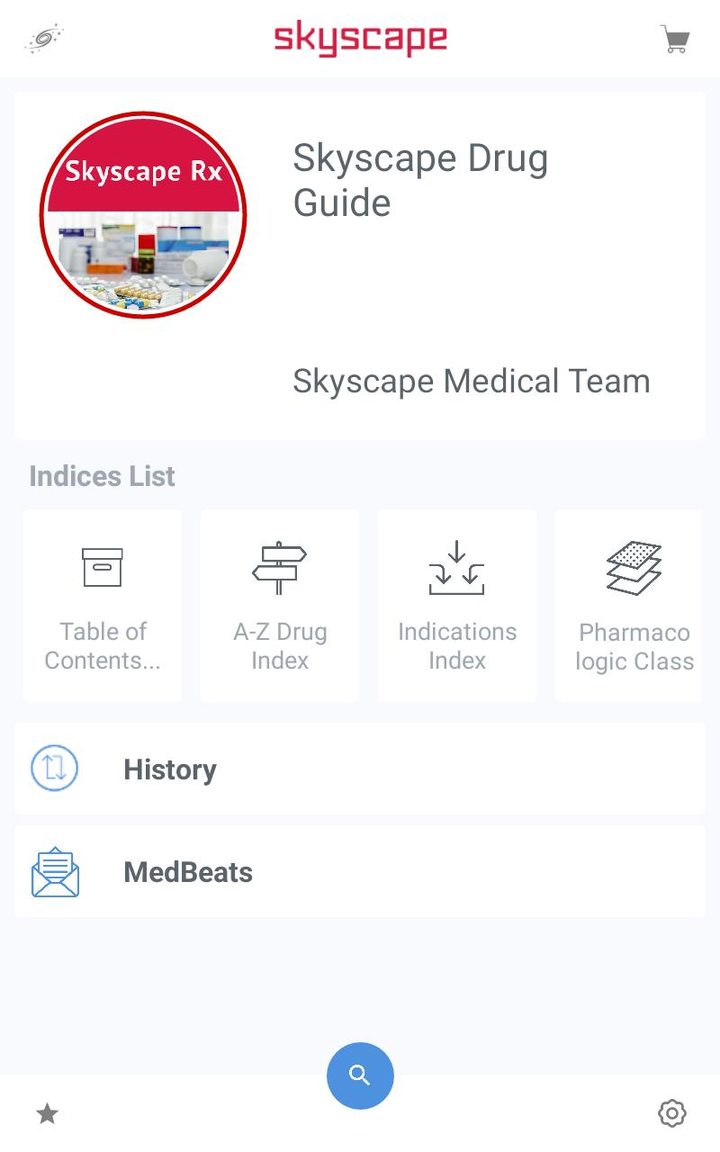Tap the galaxy icon top left
This screenshot has width=720, height=1152.
pyautogui.click(x=44, y=38)
